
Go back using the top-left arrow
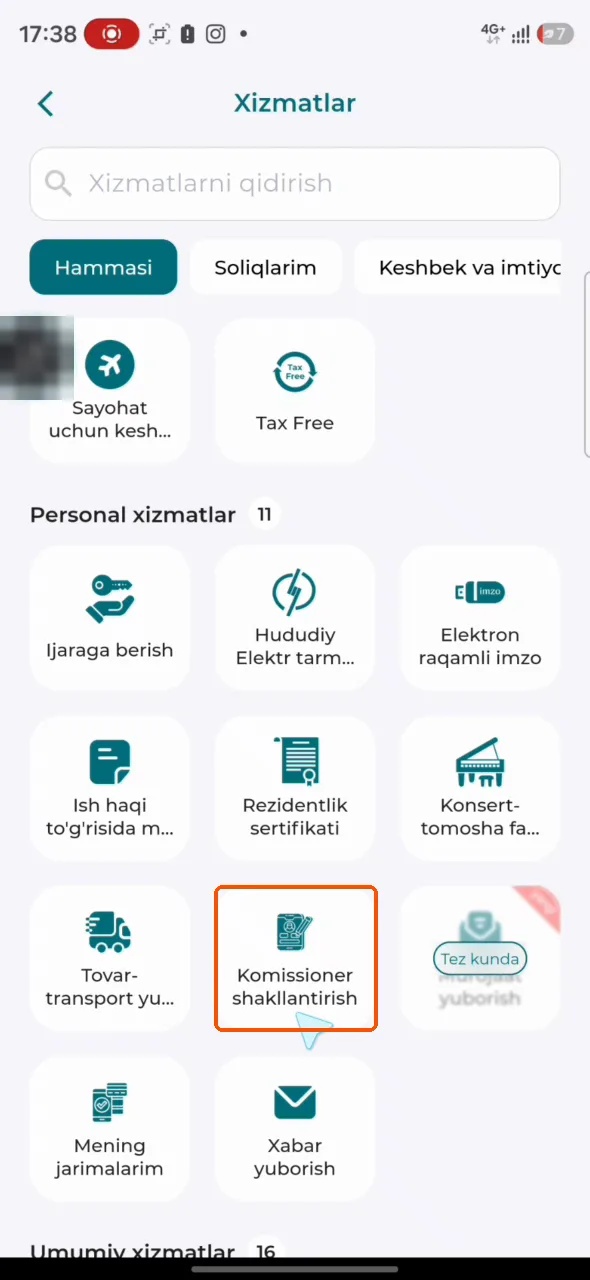[45, 103]
